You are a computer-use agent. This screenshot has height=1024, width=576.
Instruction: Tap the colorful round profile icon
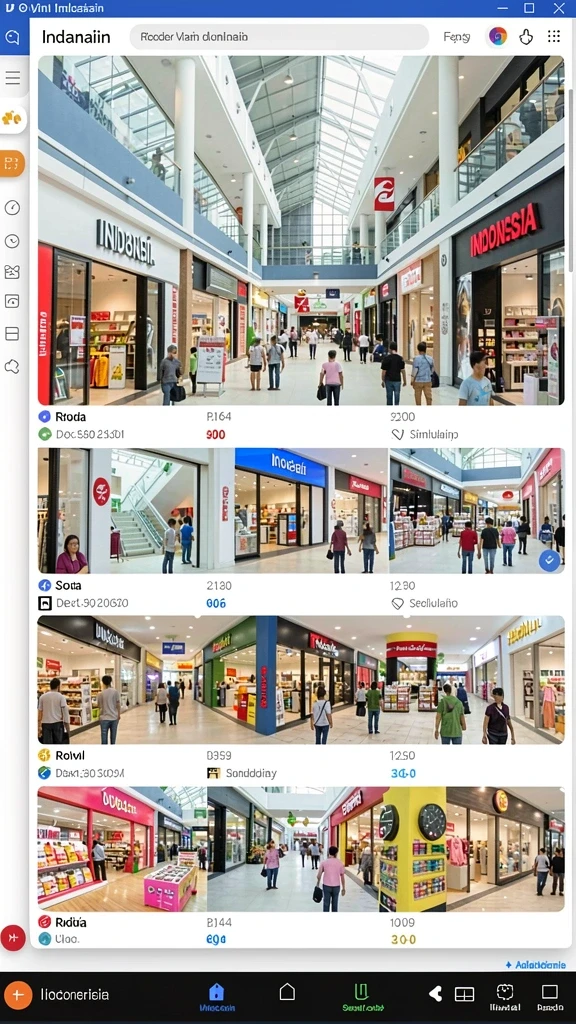[498, 37]
